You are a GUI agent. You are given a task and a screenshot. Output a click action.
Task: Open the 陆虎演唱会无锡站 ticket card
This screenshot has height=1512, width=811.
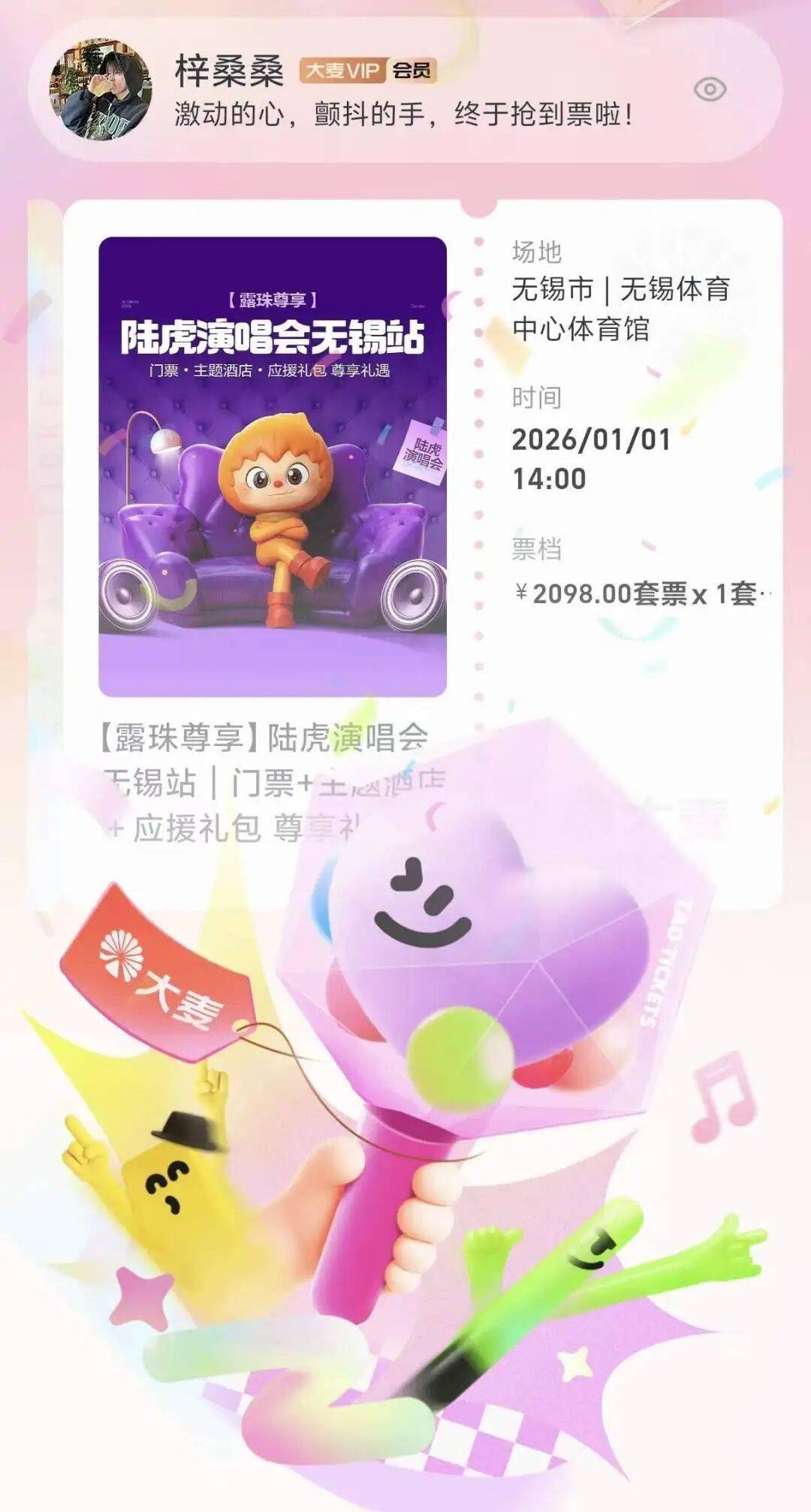click(273, 466)
